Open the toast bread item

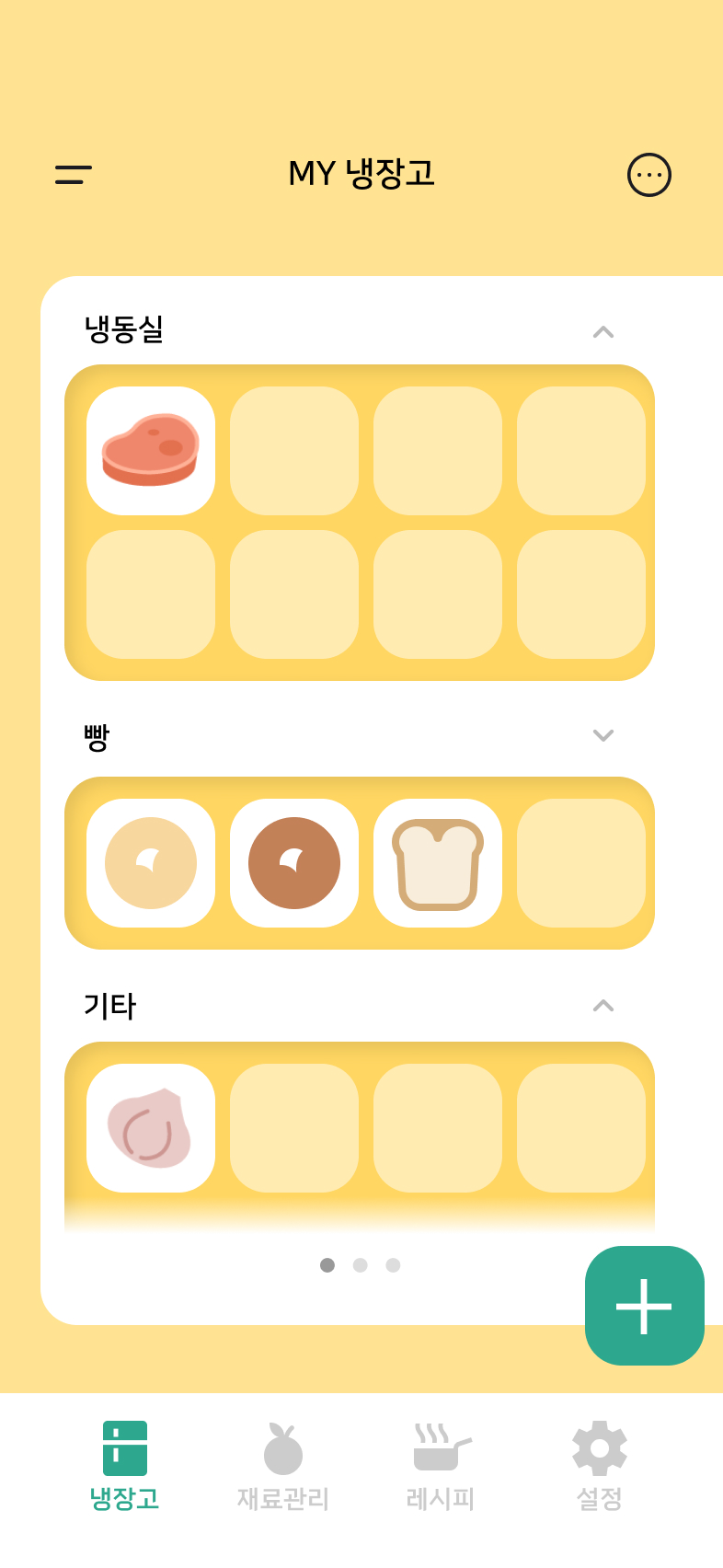(438, 861)
